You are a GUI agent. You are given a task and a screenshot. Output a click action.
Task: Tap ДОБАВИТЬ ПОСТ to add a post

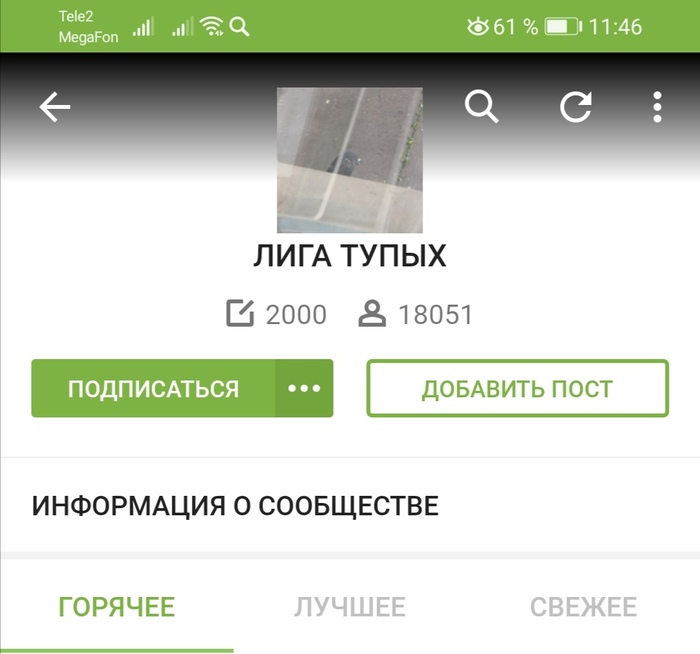(517, 389)
